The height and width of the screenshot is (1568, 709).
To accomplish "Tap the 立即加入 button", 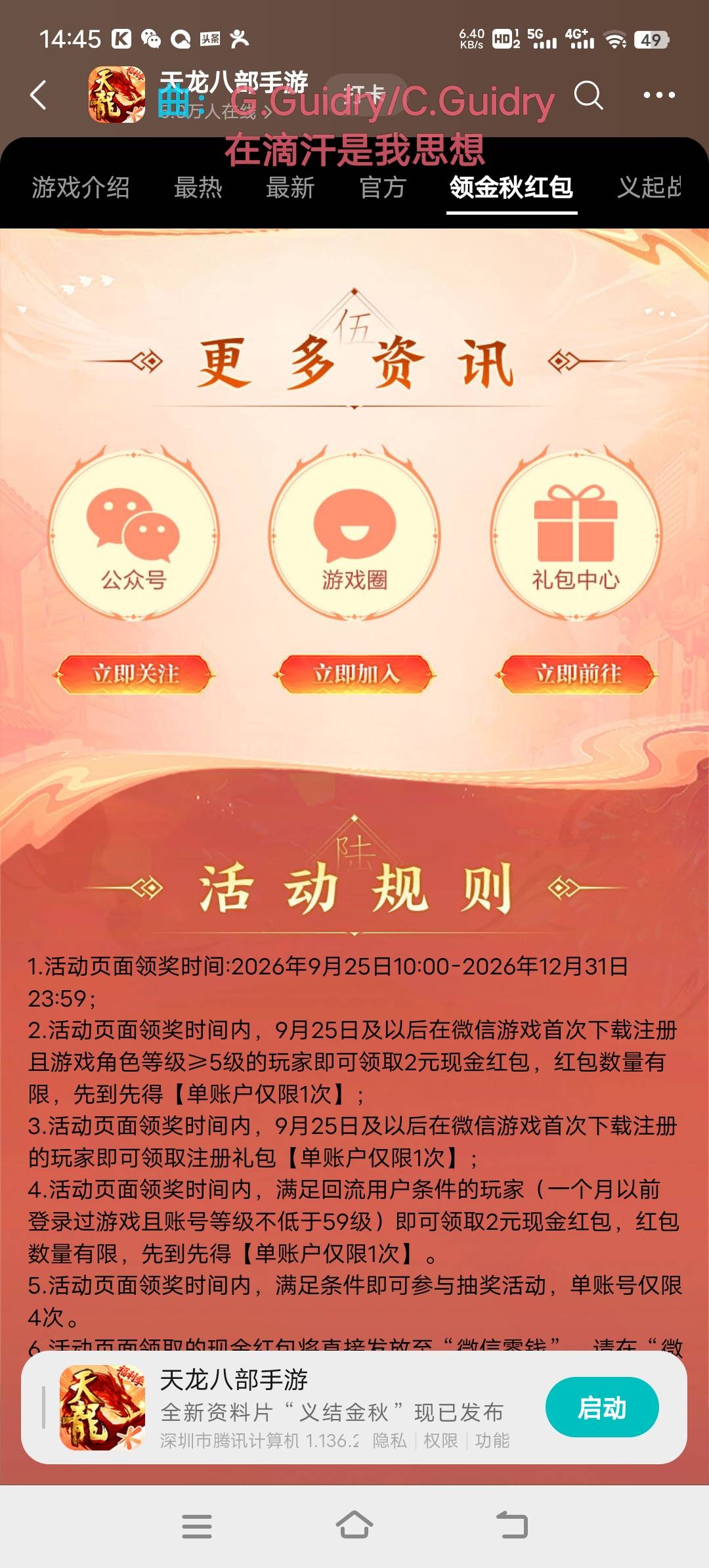I will [x=355, y=674].
